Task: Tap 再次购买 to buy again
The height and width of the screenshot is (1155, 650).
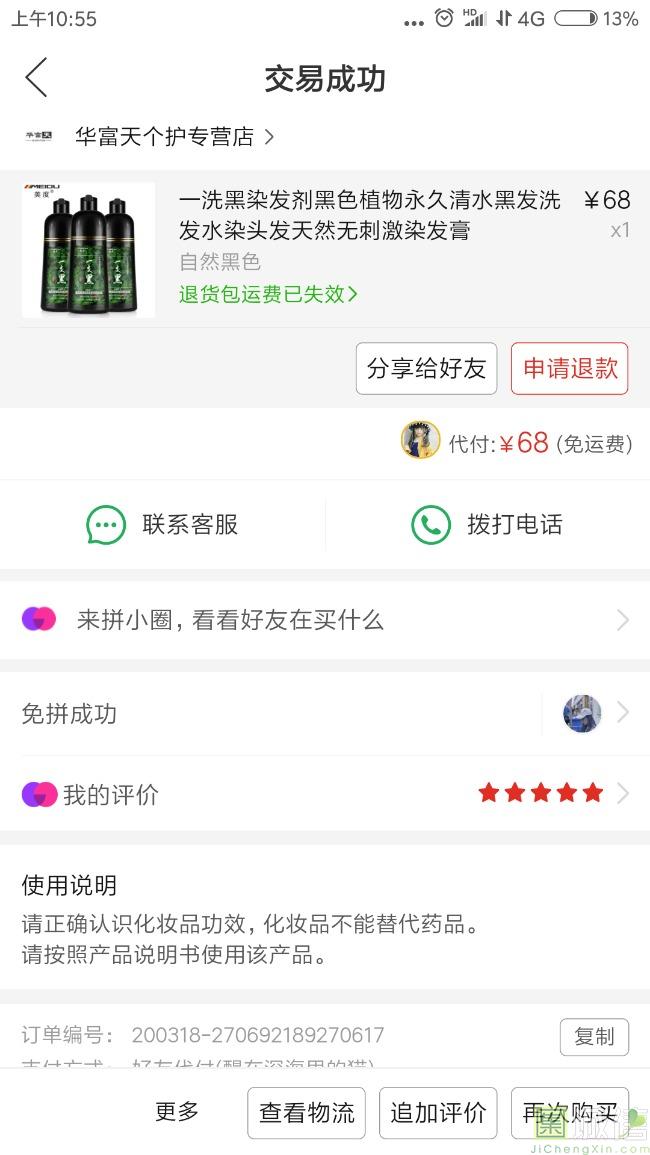Action: [x=569, y=1113]
